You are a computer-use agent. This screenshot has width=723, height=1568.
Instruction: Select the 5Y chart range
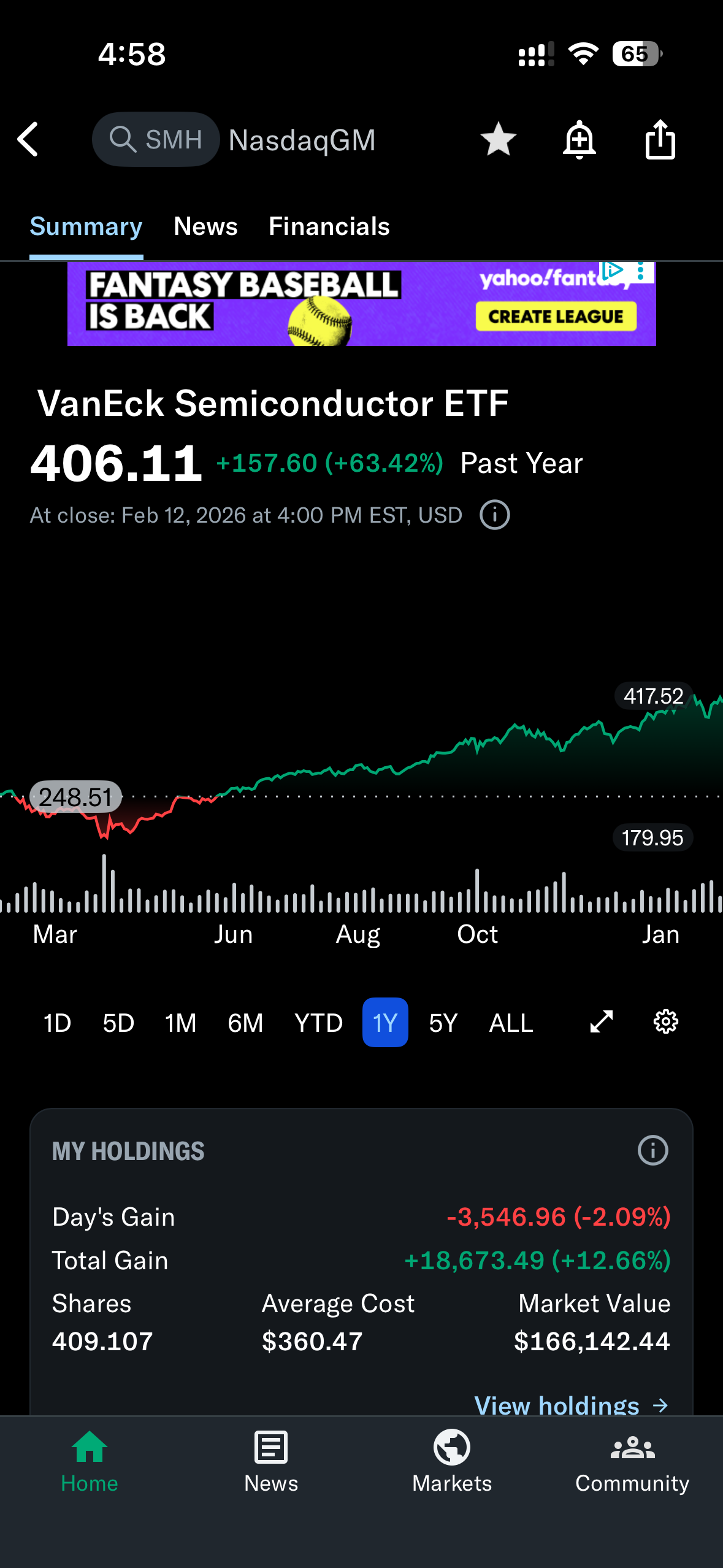pos(443,1023)
